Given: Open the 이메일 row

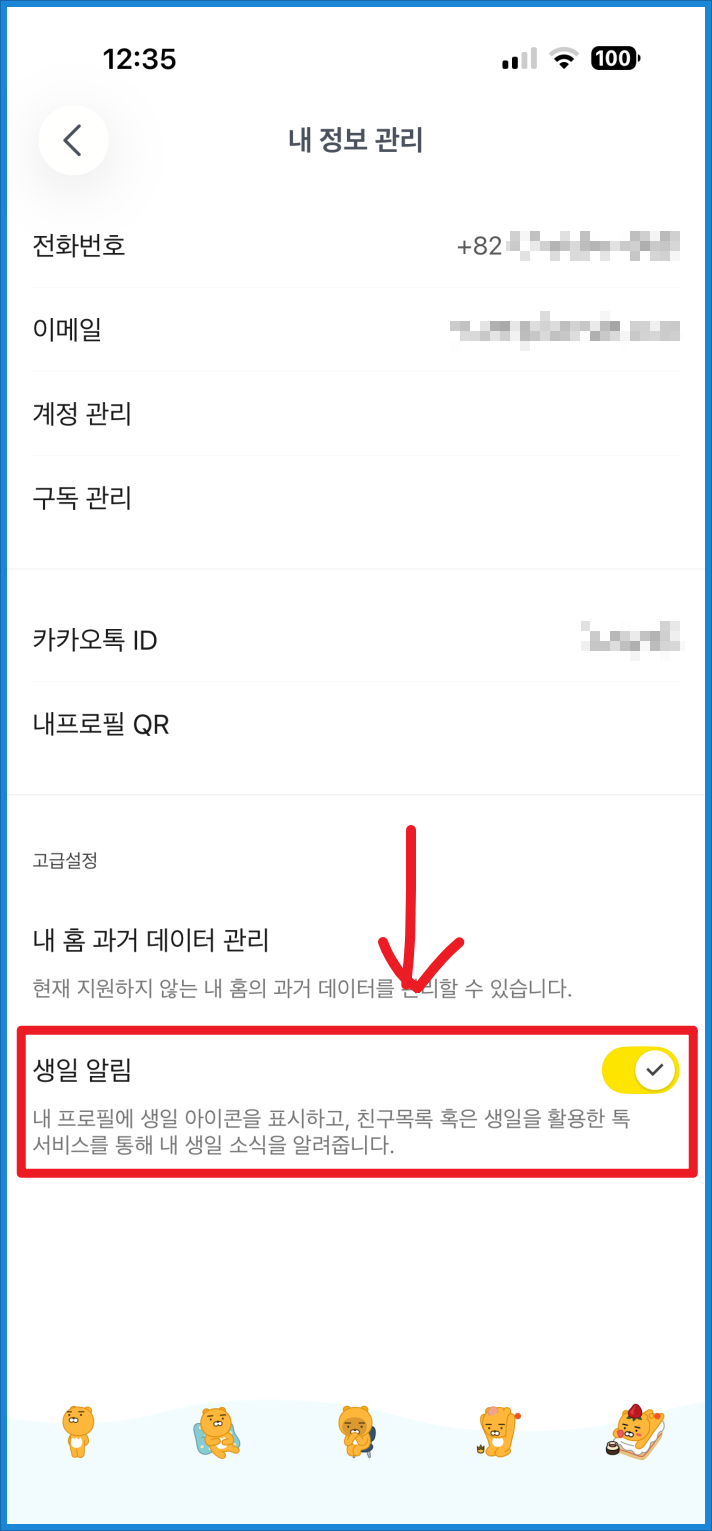Looking at the screenshot, I should (356, 330).
